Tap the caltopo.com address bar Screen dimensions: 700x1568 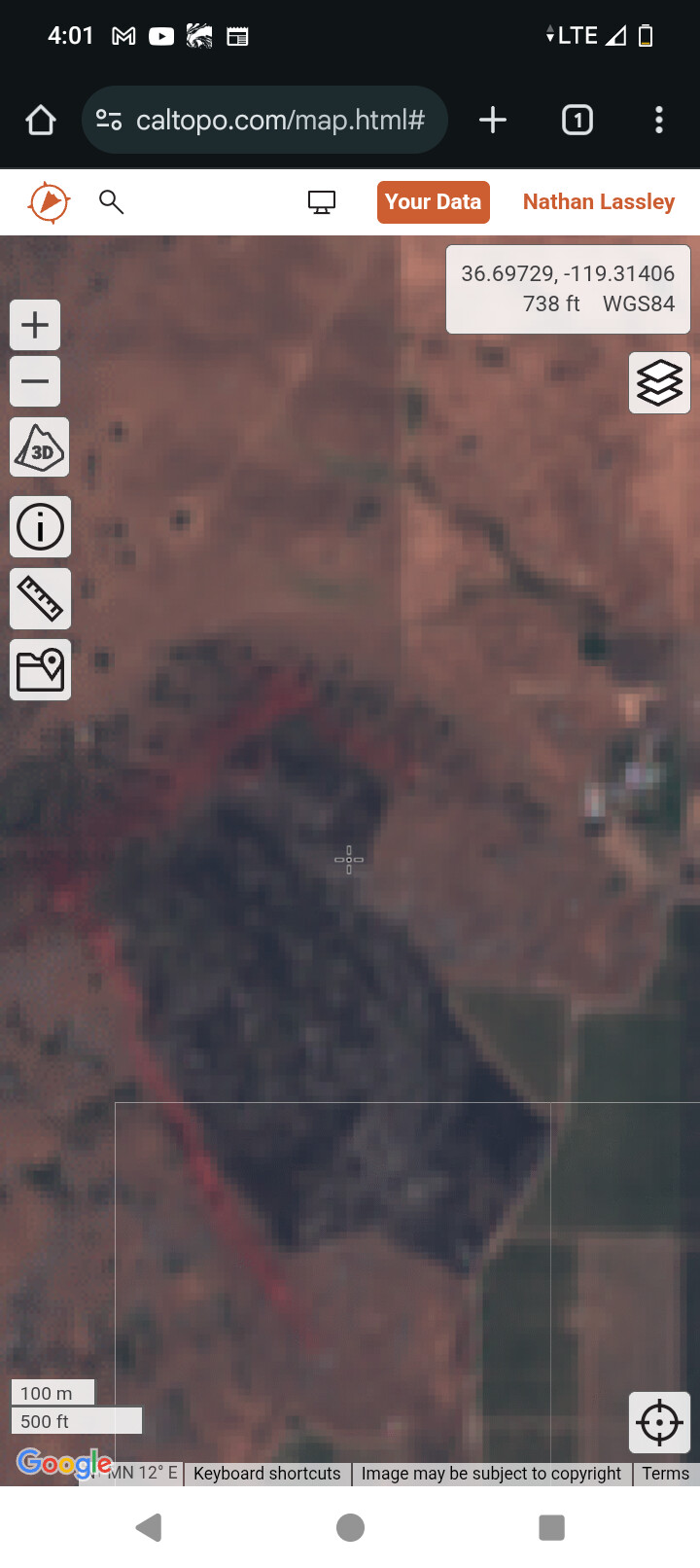pyautogui.click(x=264, y=120)
